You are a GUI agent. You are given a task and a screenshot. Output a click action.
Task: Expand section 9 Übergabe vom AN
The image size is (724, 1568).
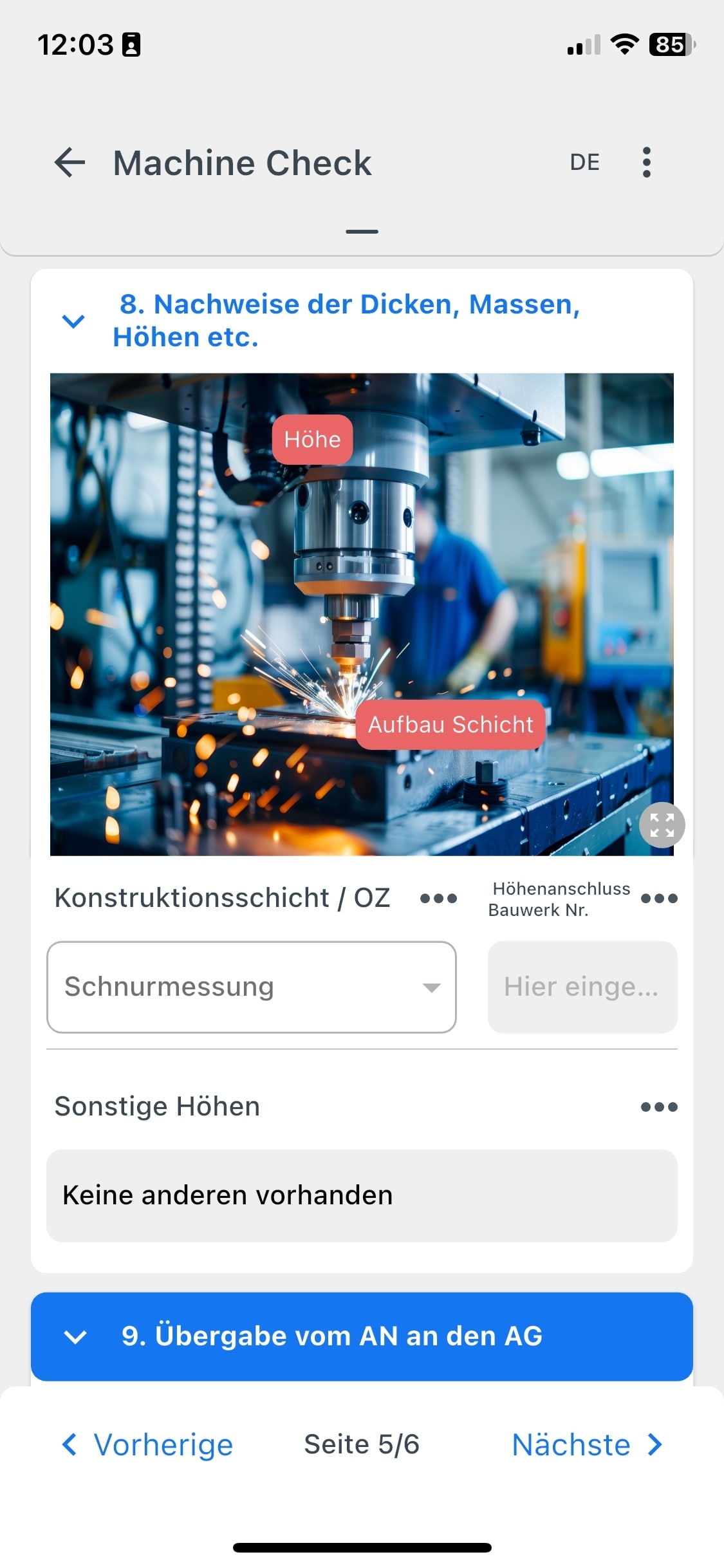(x=362, y=1336)
